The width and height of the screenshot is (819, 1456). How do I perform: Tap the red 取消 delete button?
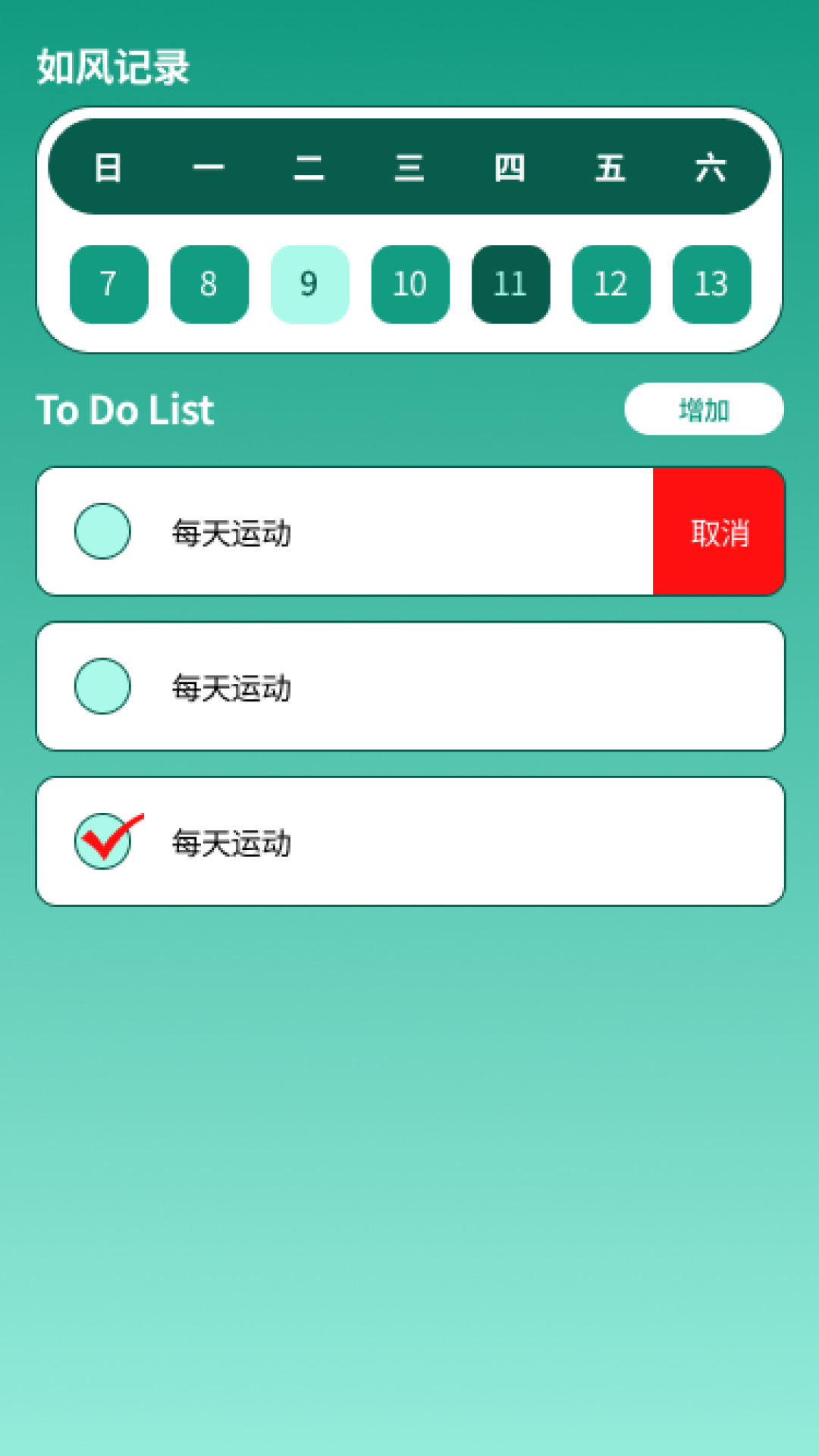(718, 531)
